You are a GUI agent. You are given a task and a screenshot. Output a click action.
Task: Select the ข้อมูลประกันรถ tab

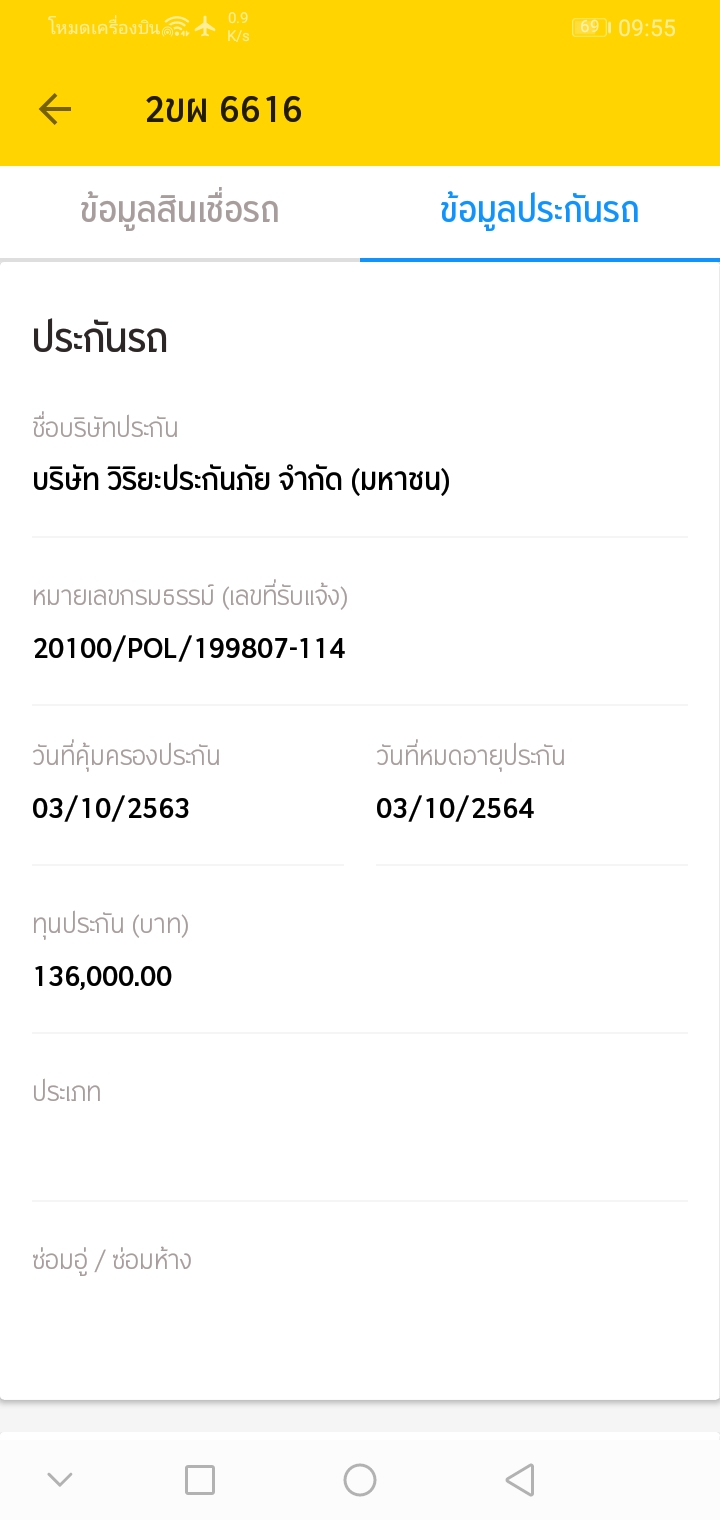click(540, 212)
